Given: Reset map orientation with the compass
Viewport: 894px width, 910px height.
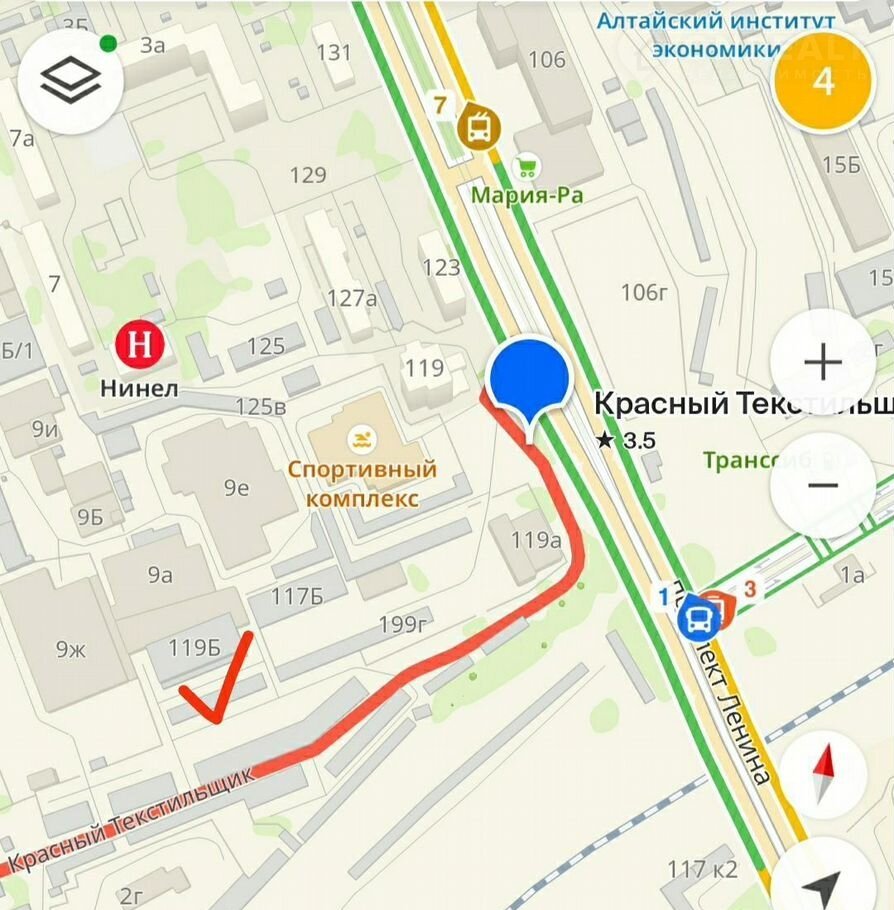Looking at the screenshot, I should point(826,777).
